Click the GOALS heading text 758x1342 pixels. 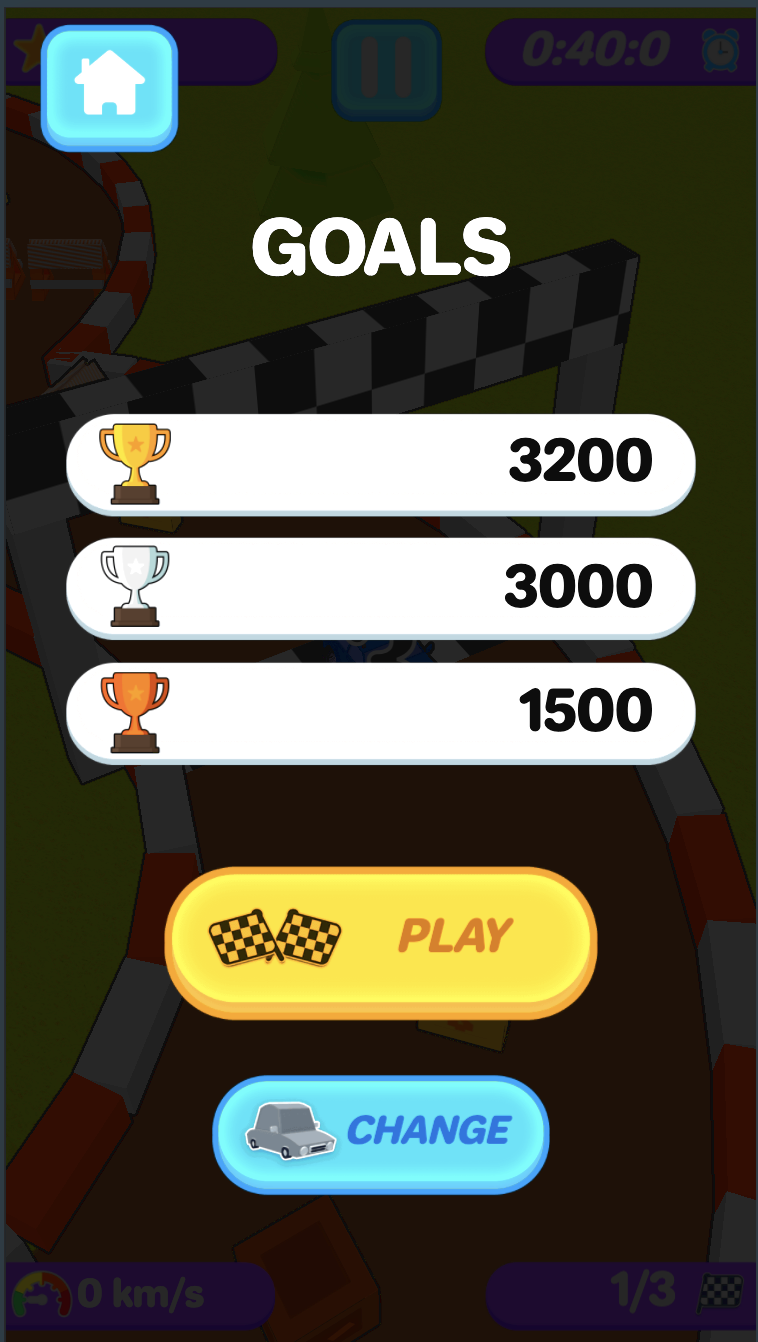click(x=380, y=247)
